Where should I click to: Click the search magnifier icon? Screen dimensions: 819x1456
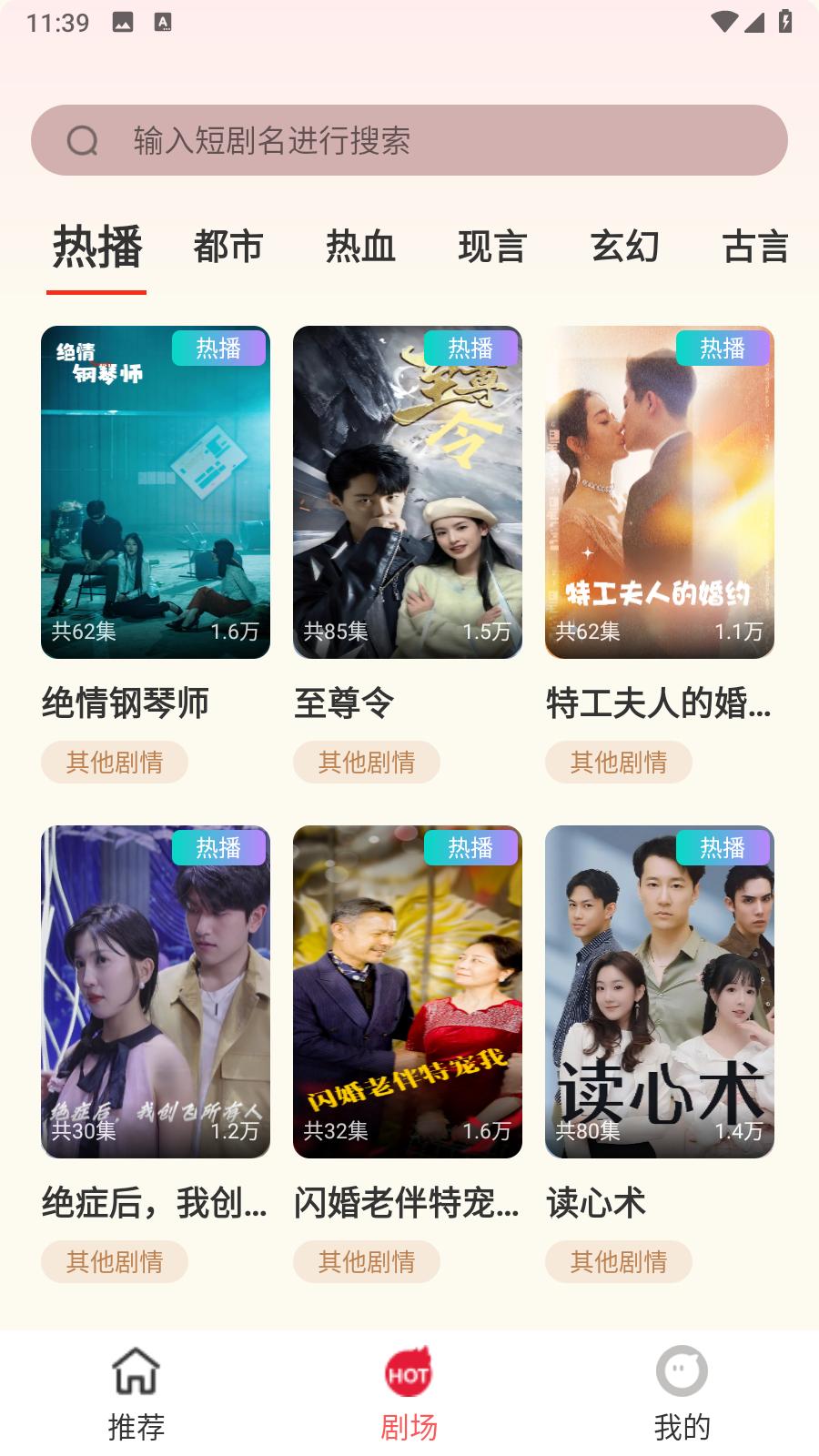tap(84, 140)
